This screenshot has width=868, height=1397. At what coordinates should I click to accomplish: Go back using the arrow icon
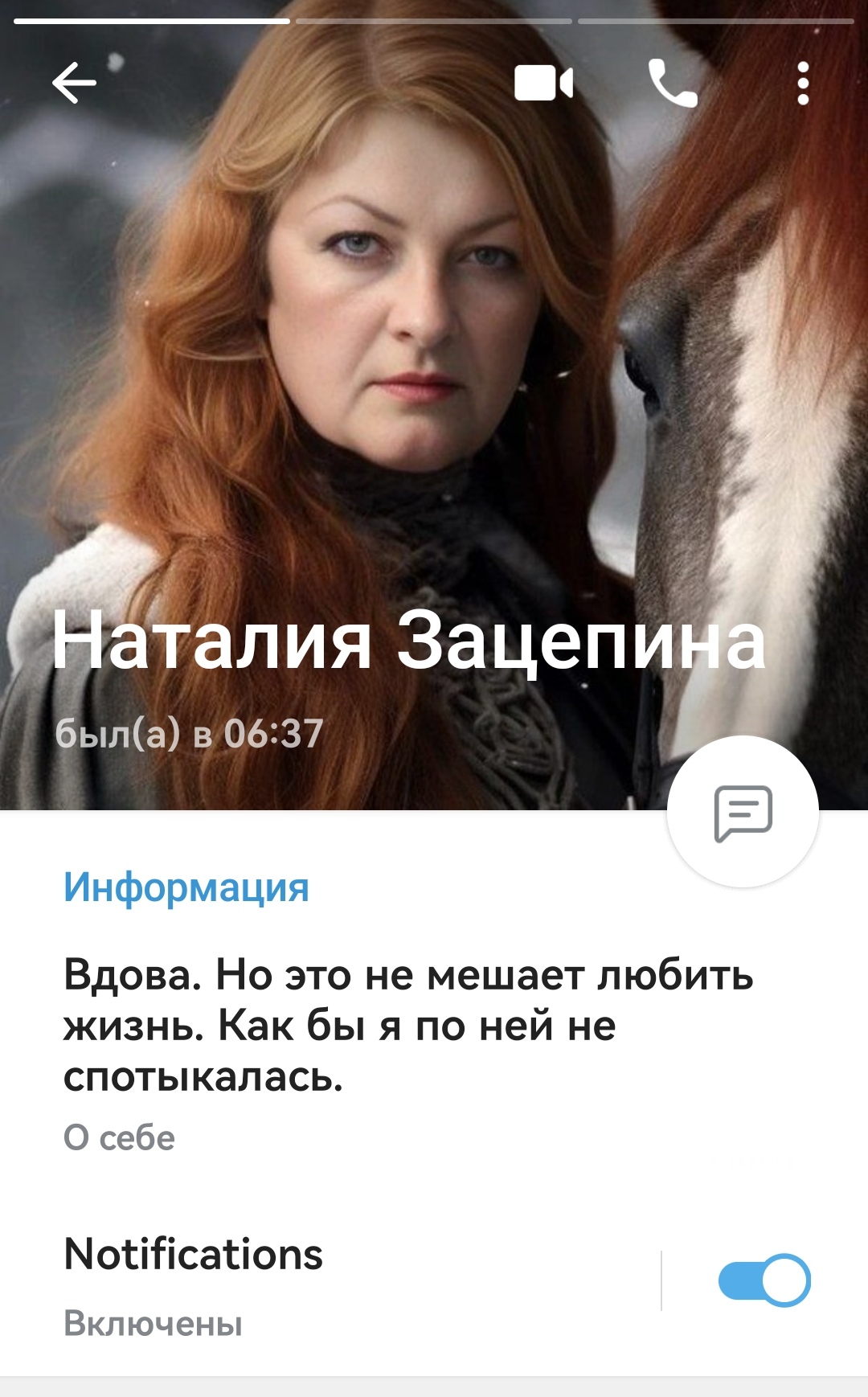[74, 83]
